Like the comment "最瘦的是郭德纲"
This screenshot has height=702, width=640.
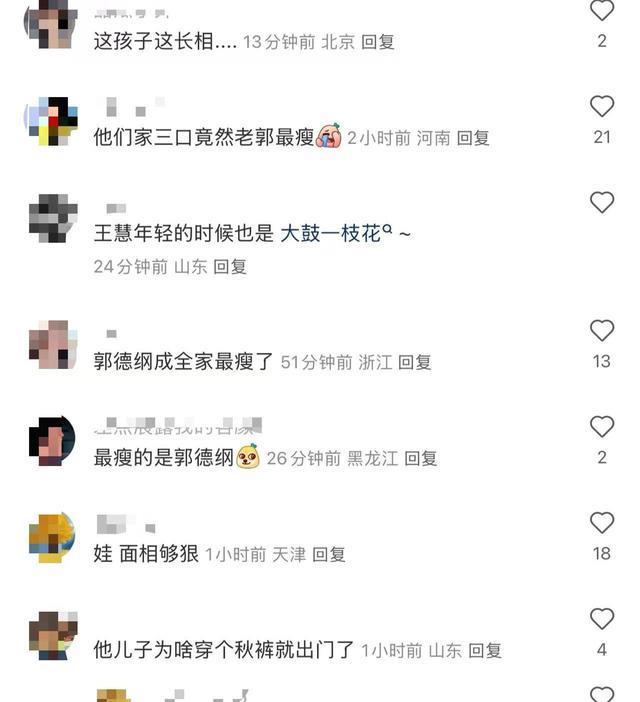[x=601, y=426]
